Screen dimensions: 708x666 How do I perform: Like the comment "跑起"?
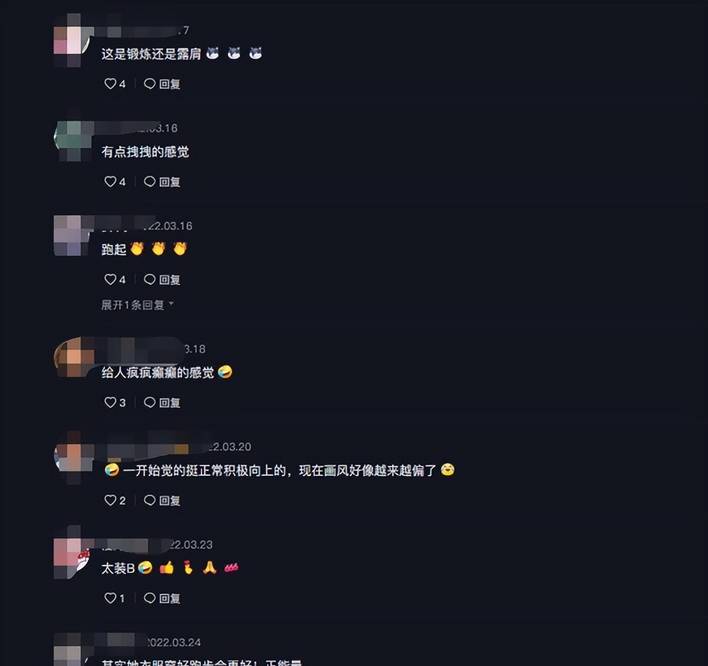pos(111,280)
